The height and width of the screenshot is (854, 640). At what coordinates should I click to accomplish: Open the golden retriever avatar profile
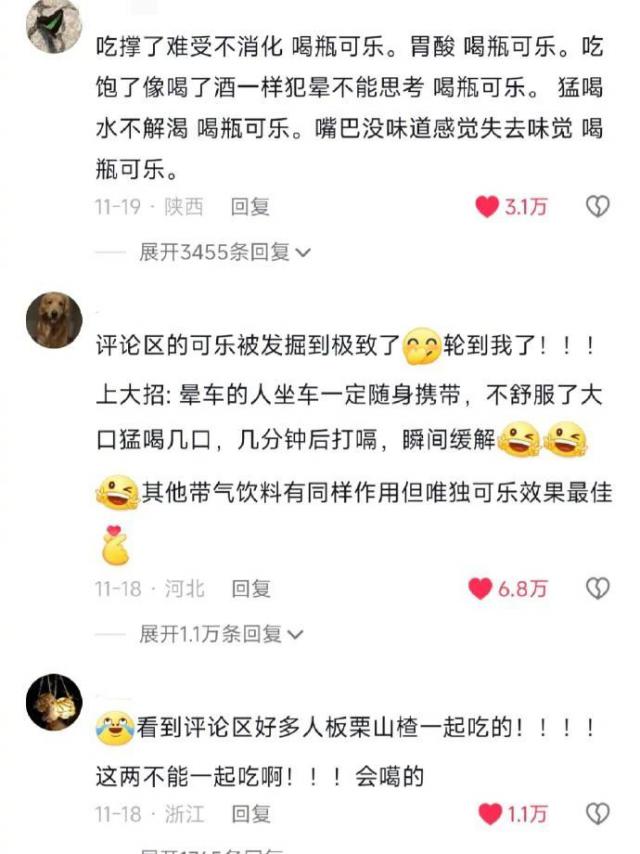tap(54, 320)
